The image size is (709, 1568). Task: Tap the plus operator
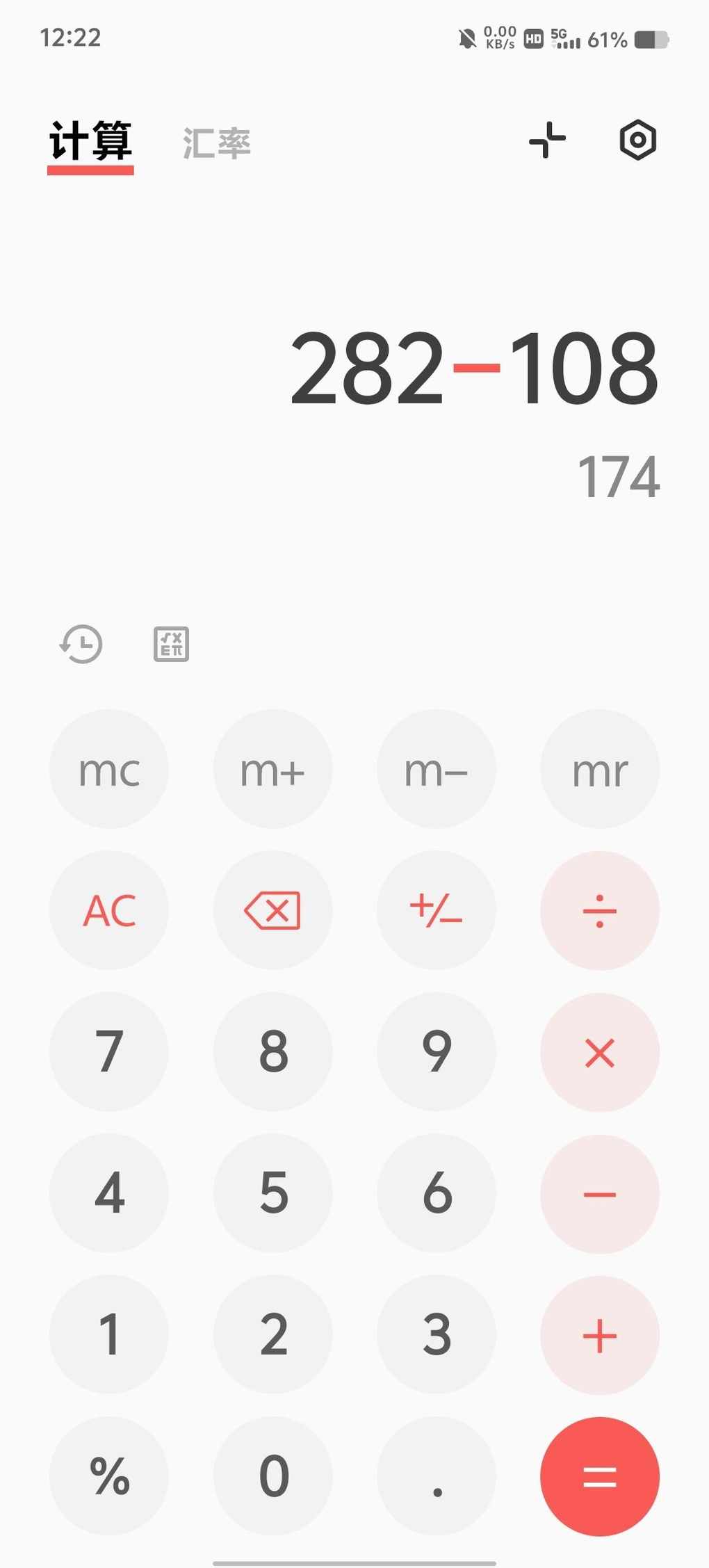click(600, 1335)
